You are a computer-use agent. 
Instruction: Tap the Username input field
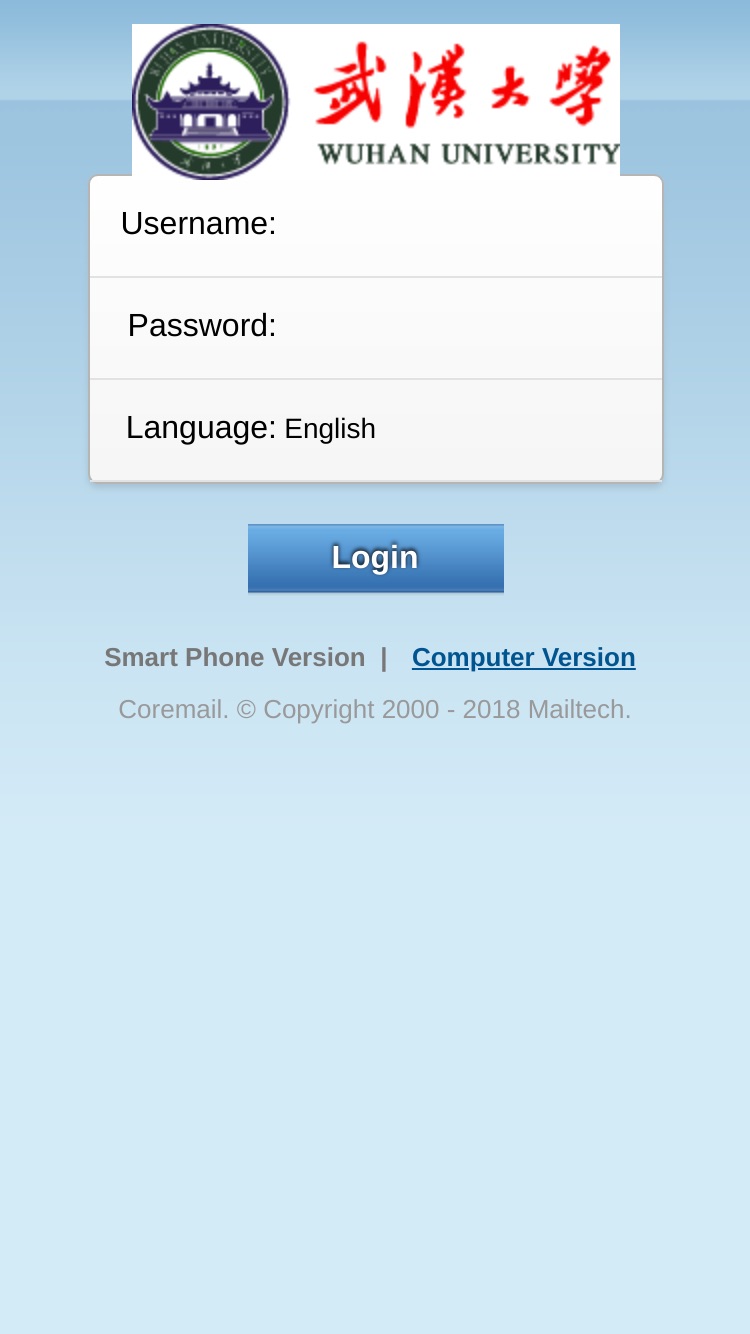[x=465, y=225]
